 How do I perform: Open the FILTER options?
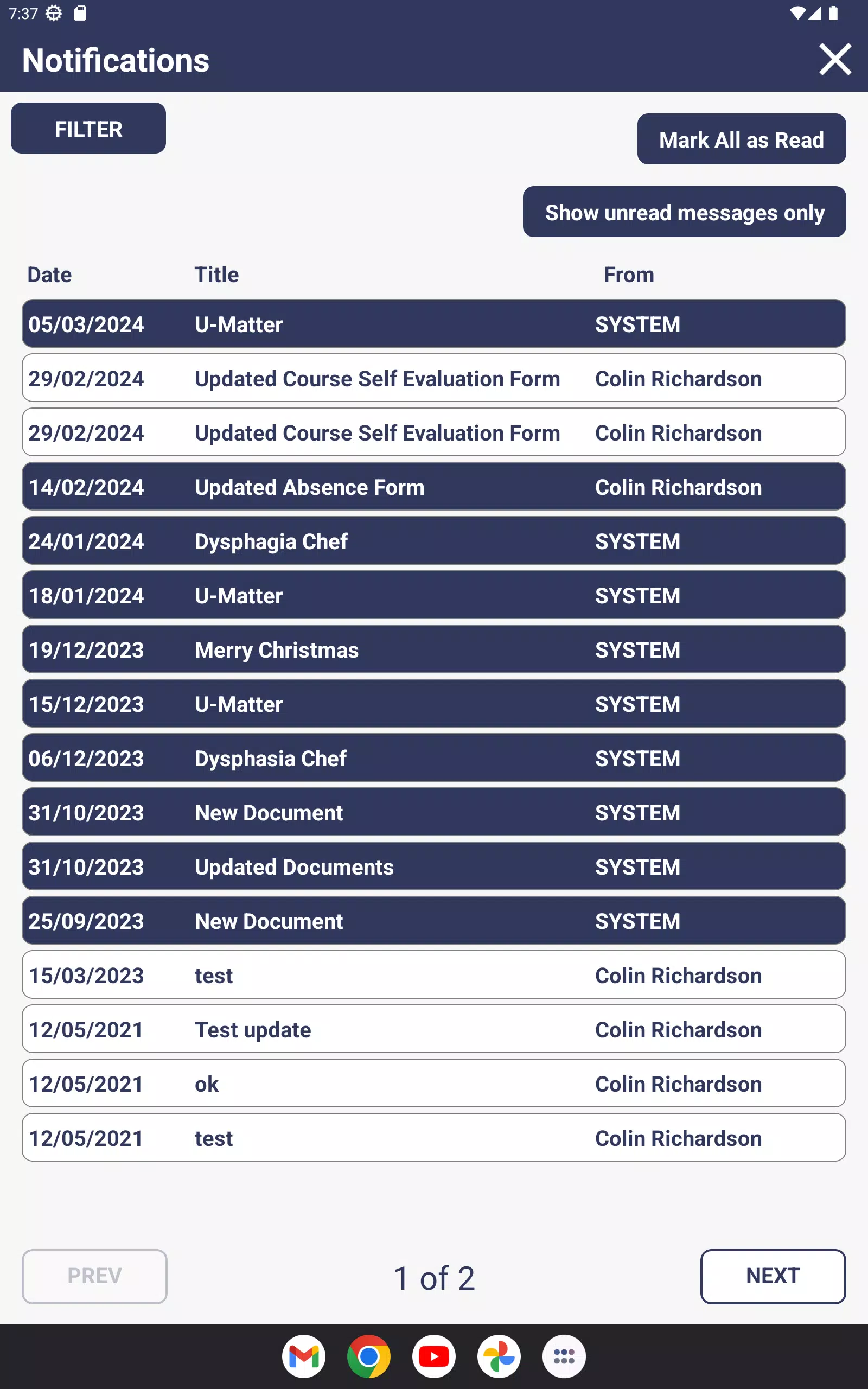(88, 128)
